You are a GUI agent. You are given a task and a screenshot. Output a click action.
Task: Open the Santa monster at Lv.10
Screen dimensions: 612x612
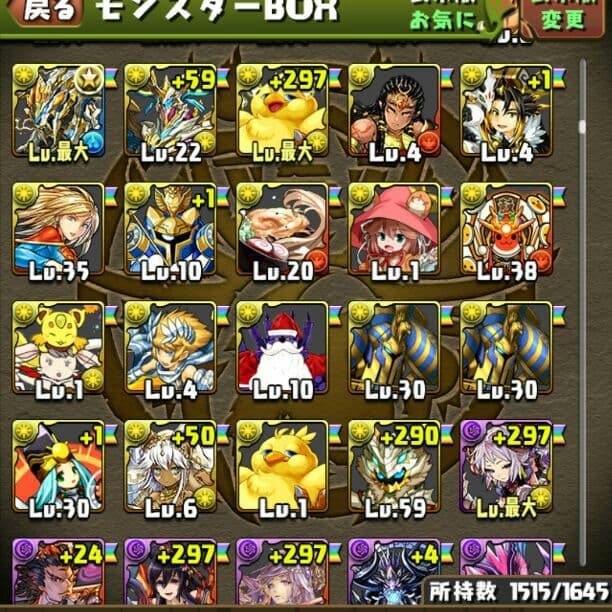click(282, 347)
